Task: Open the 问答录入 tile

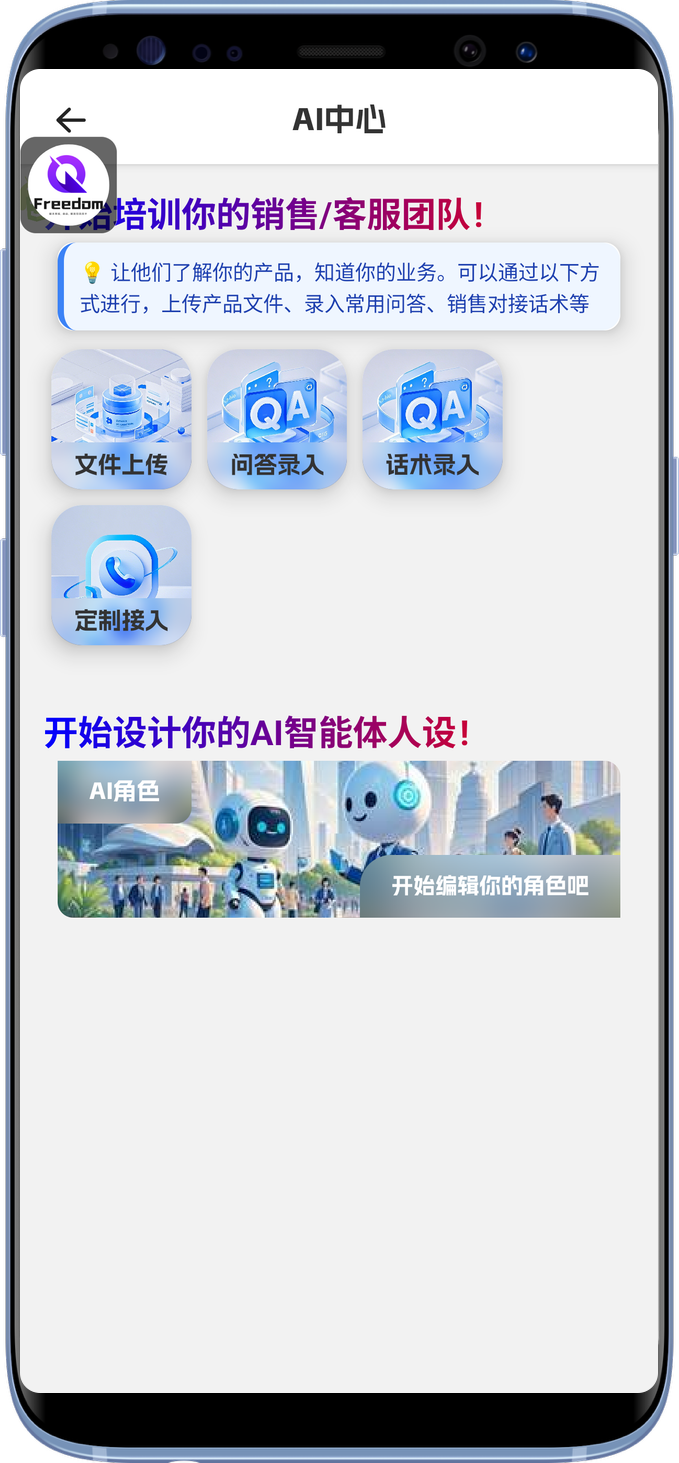Action: pos(277,419)
